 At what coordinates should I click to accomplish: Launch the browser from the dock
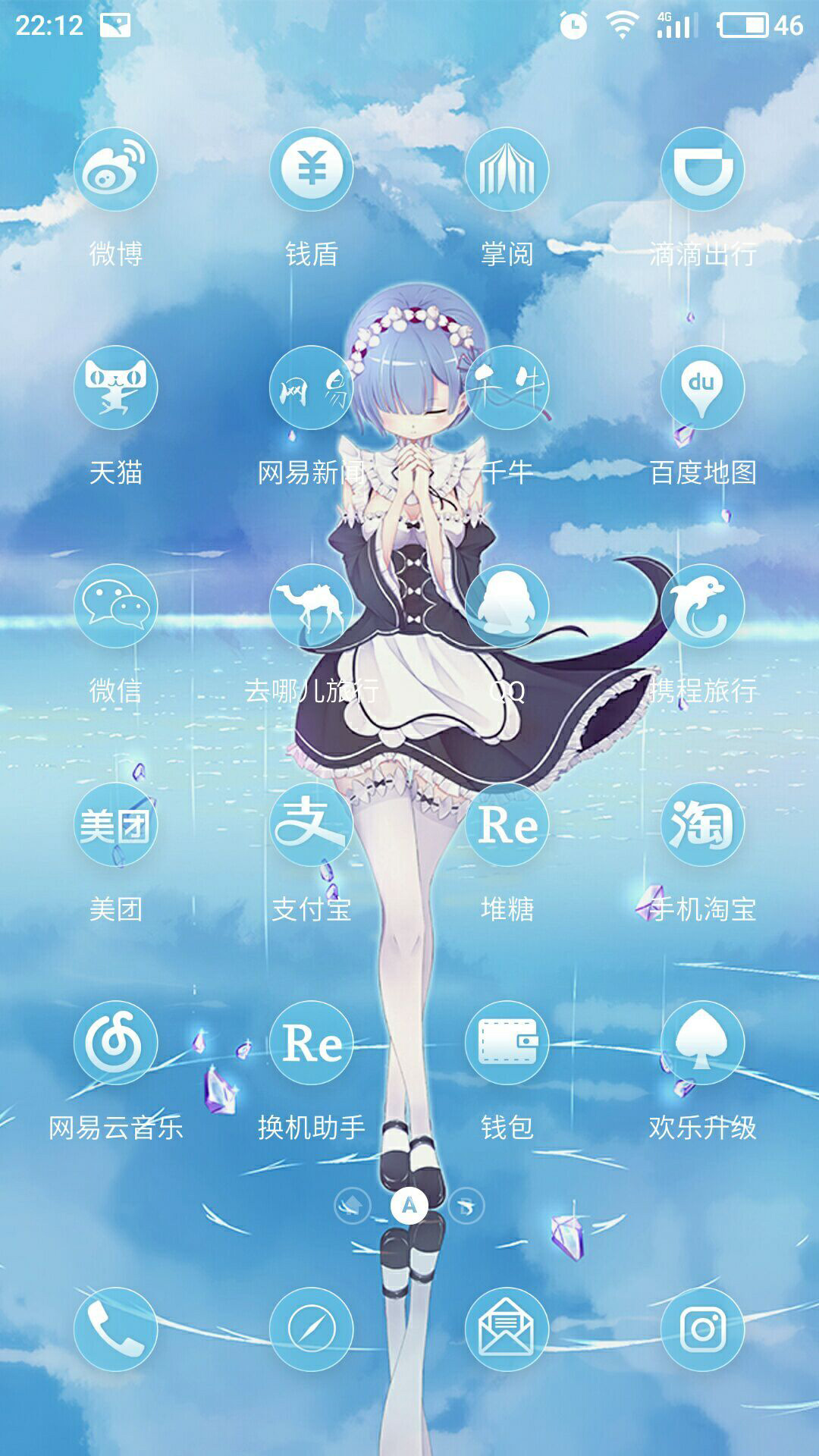click(x=311, y=1329)
